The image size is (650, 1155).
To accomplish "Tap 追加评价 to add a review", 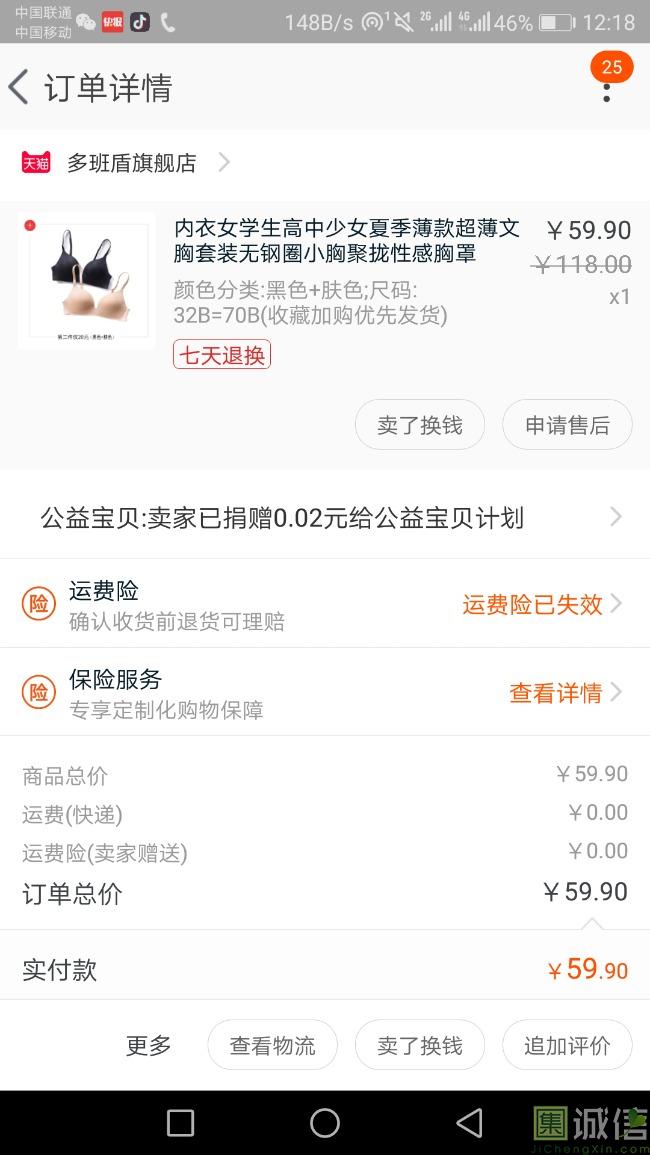I will [567, 1046].
